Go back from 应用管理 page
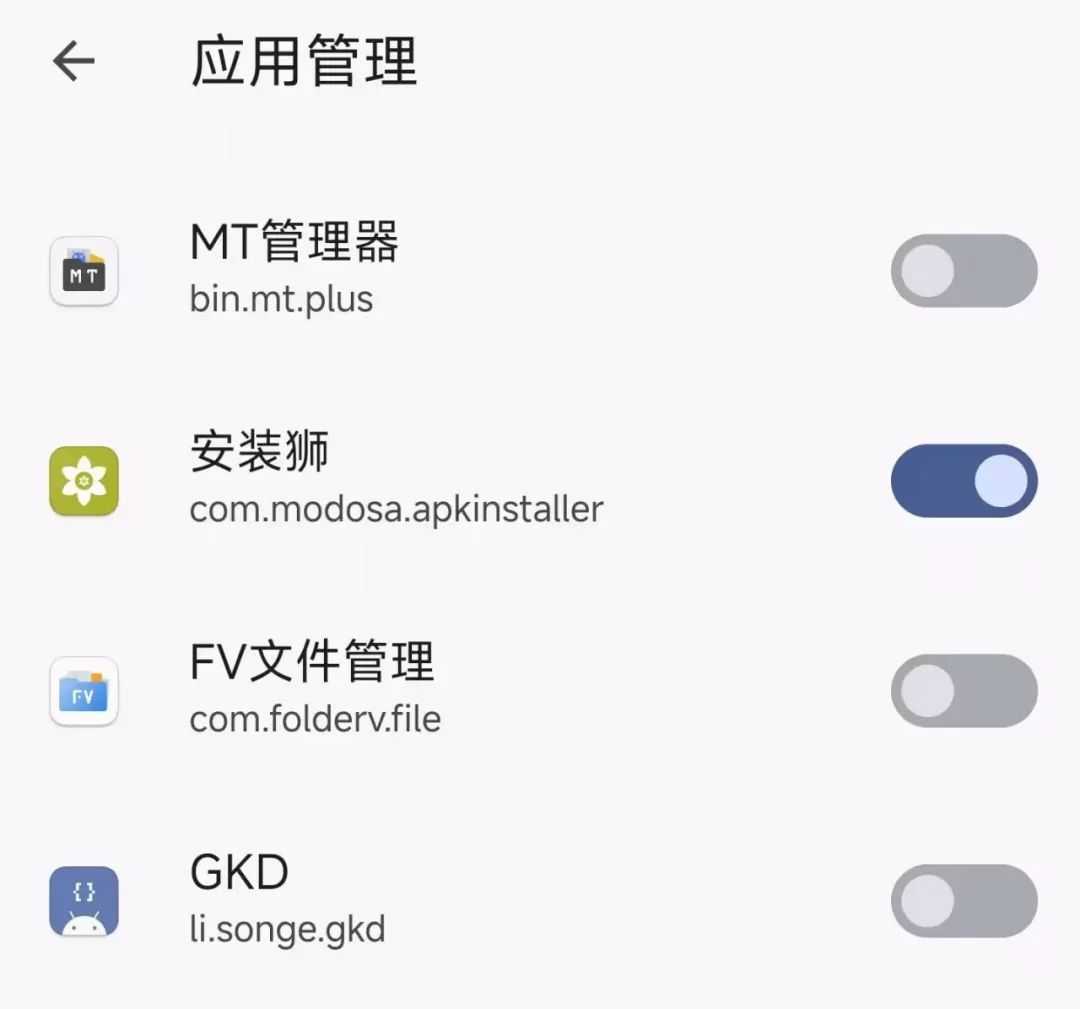 (74, 62)
